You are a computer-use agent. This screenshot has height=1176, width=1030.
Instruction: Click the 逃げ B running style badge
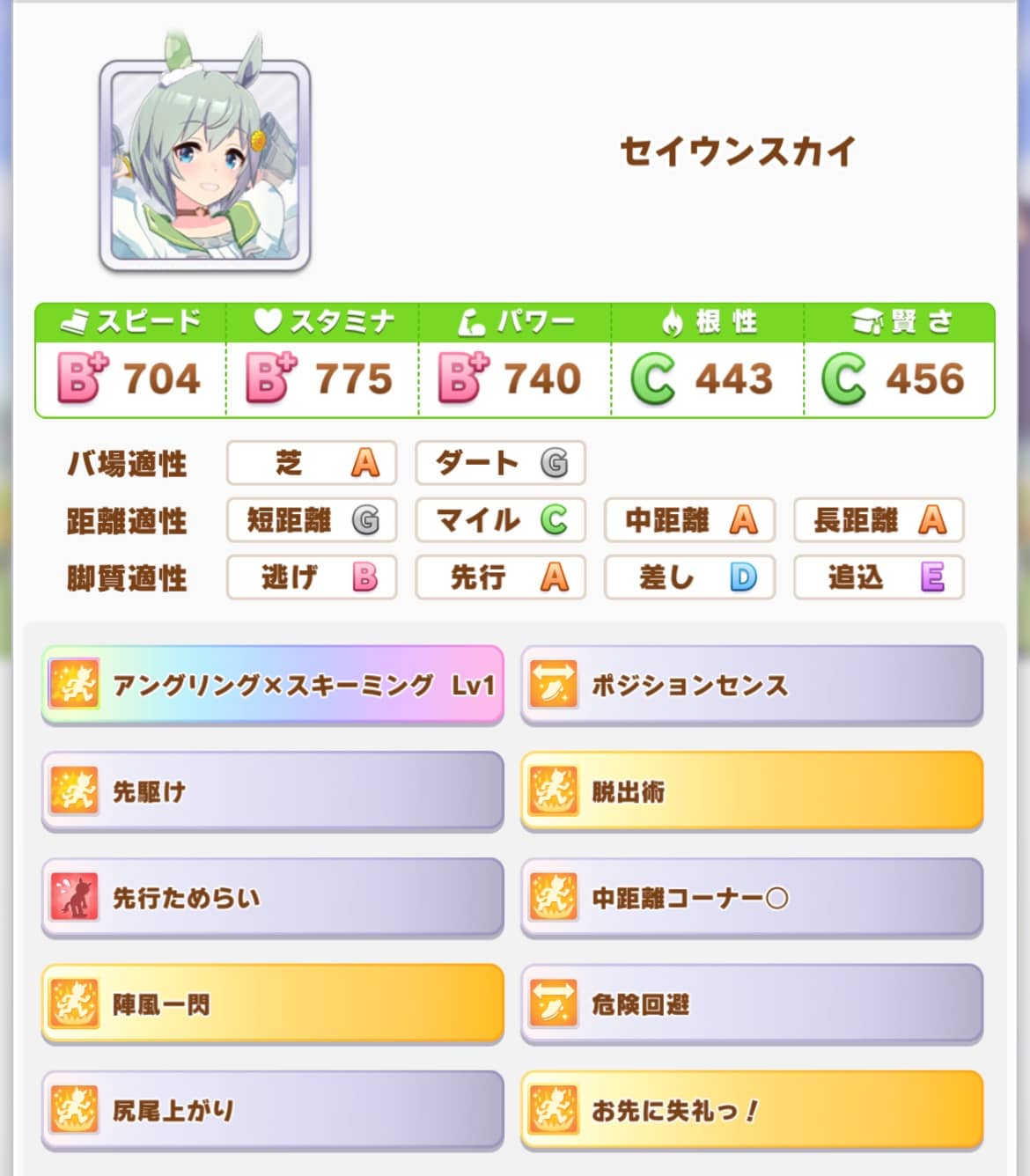pos(311,578)
